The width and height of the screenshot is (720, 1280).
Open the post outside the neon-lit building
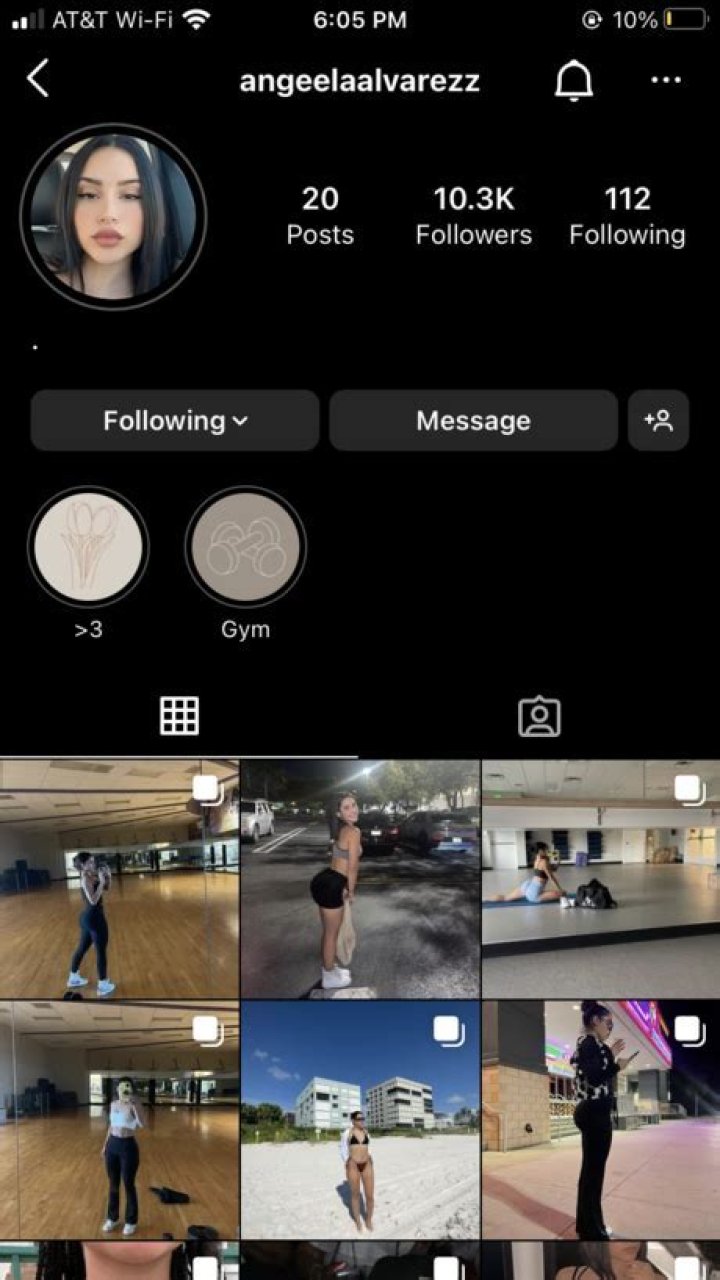coord(600,1120)
